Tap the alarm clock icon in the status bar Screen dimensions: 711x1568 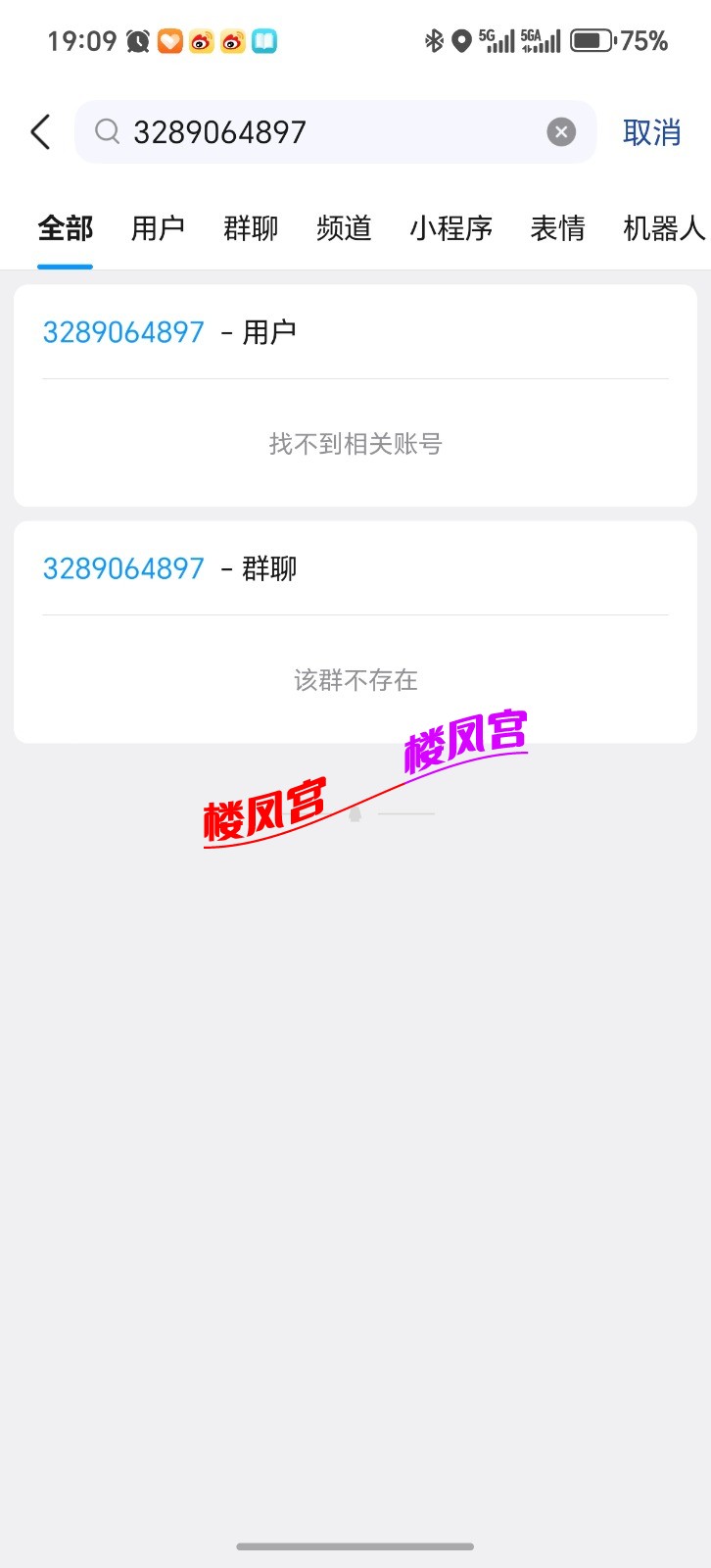137,40
